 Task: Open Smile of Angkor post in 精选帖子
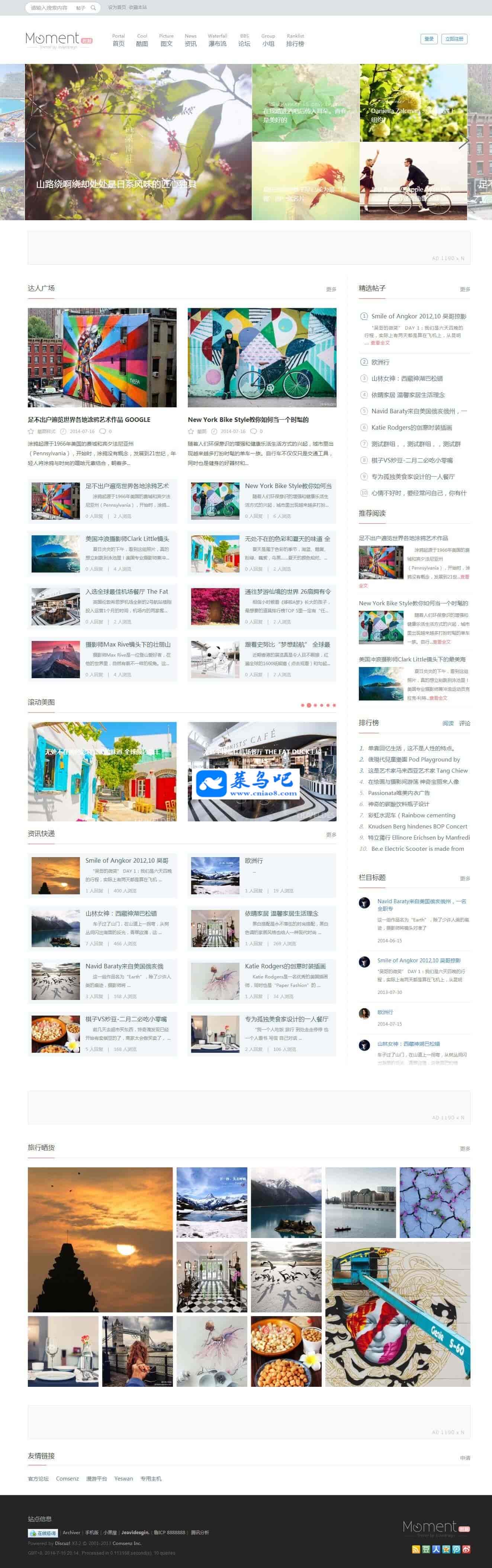coord(418,316)
